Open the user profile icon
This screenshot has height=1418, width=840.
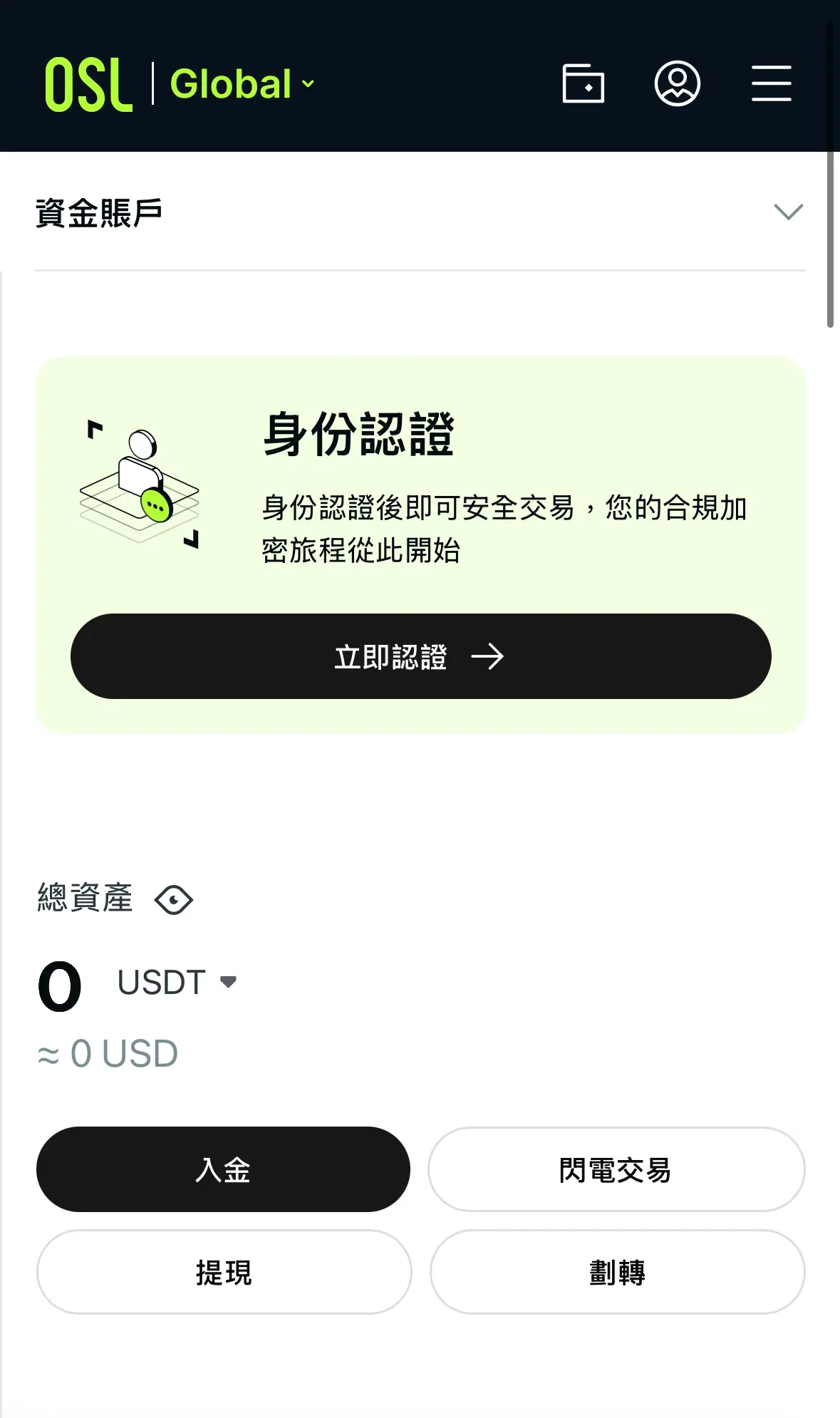click(677, 83)
